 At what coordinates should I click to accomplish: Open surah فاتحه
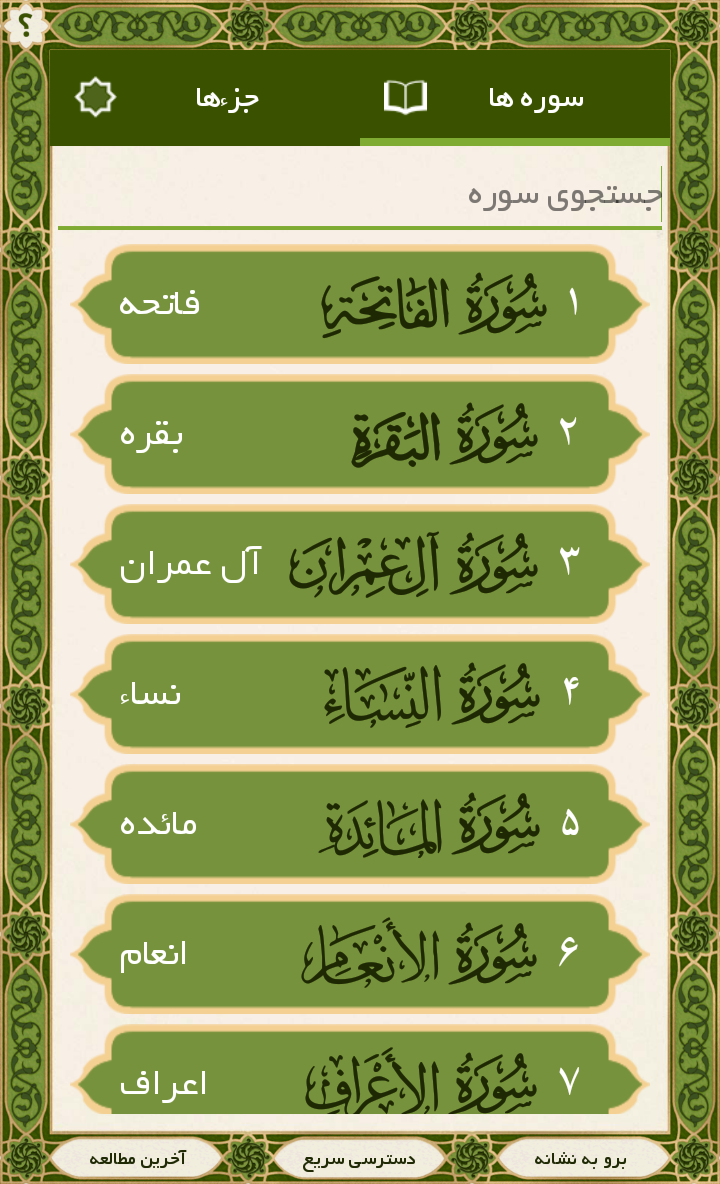pyautogui.click(x=360, y=304)
